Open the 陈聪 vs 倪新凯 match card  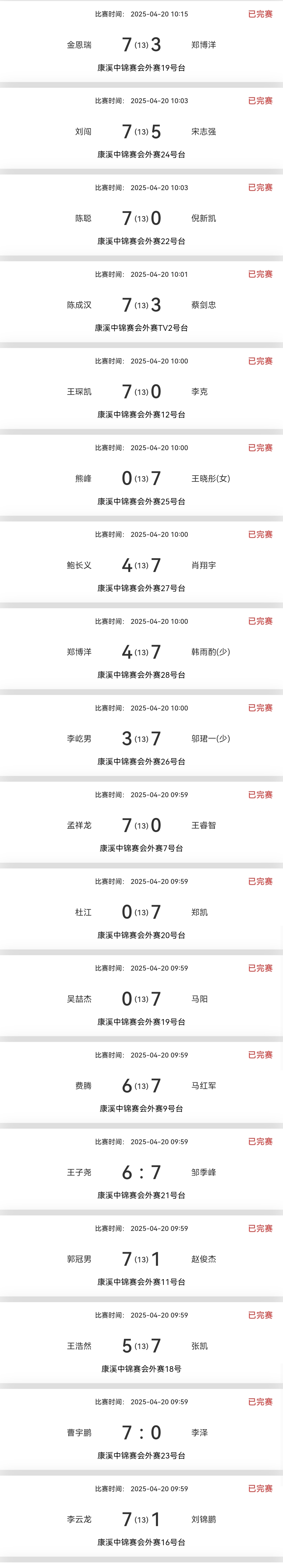[x=141, y=218]
